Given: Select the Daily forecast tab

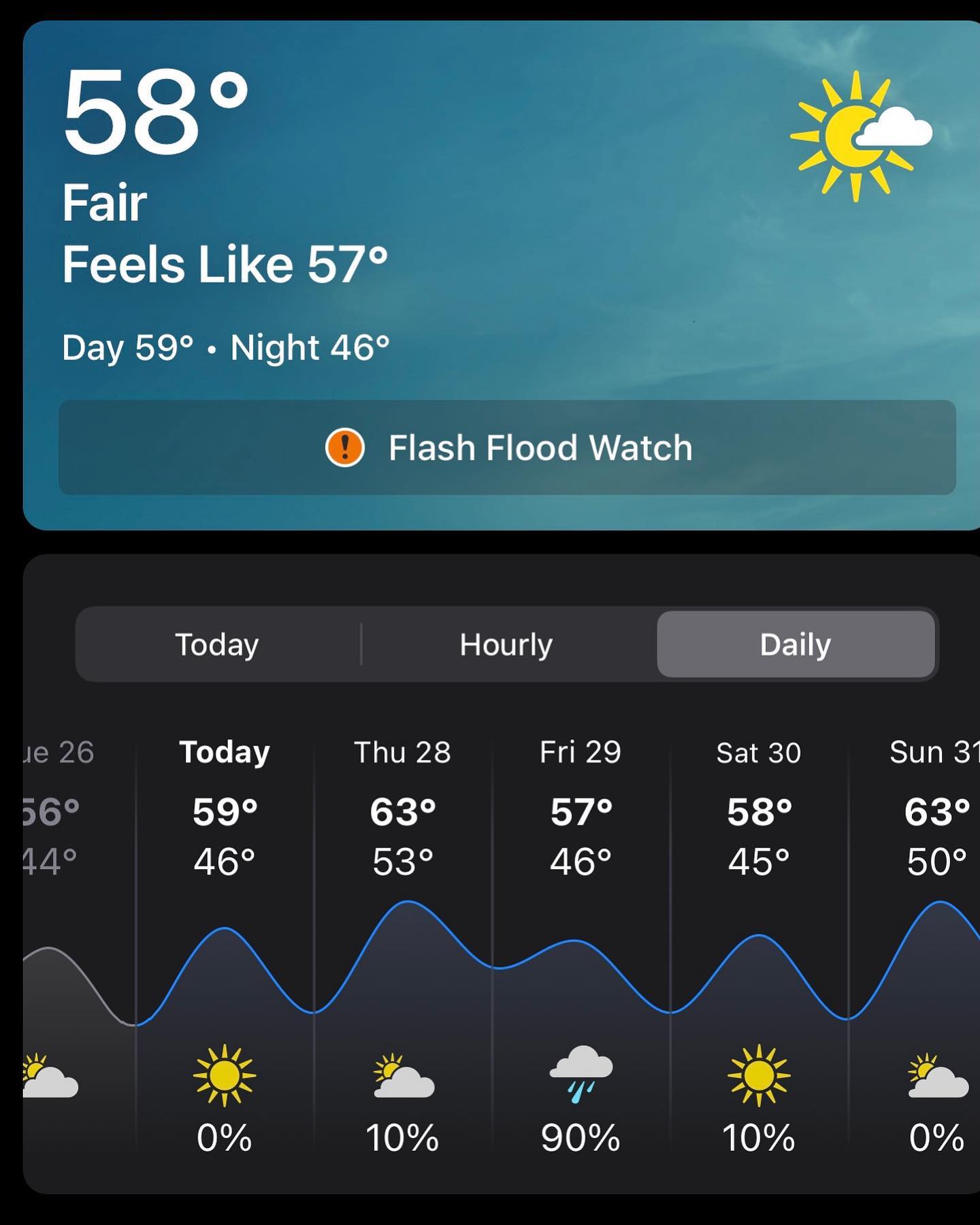Looking at the screenshot, I should pyautogui.click(x=795, y=644).
